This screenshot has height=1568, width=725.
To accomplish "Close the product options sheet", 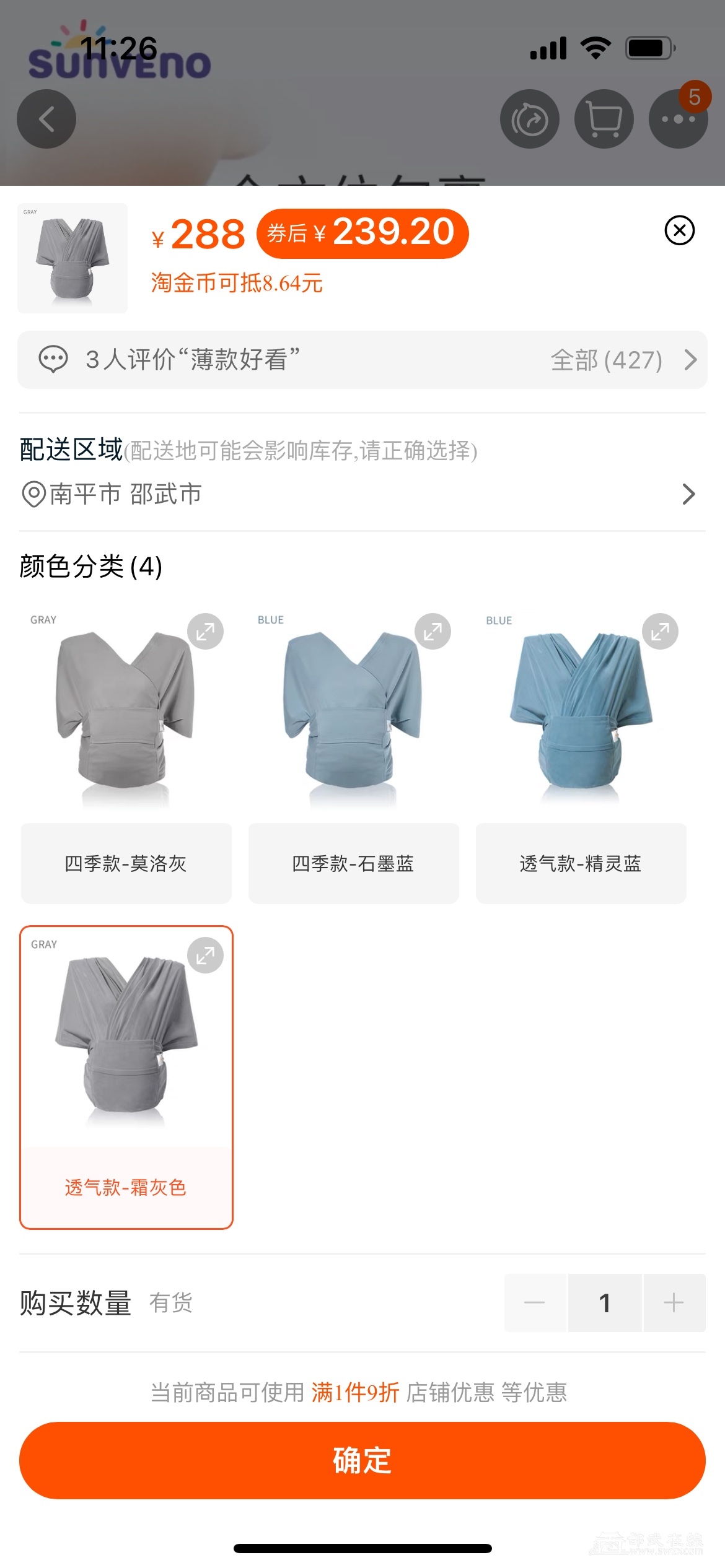I will point(679,231).
